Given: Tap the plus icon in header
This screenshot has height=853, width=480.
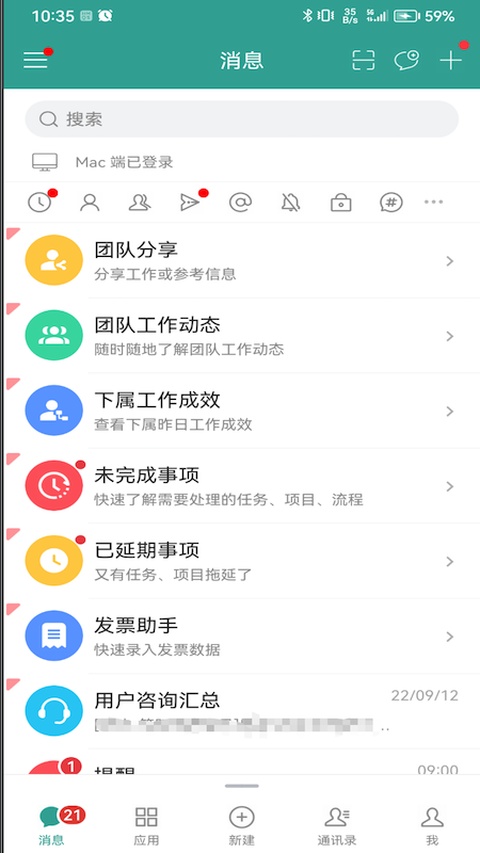Looking at the screenshot, I should tap(451, 60).
